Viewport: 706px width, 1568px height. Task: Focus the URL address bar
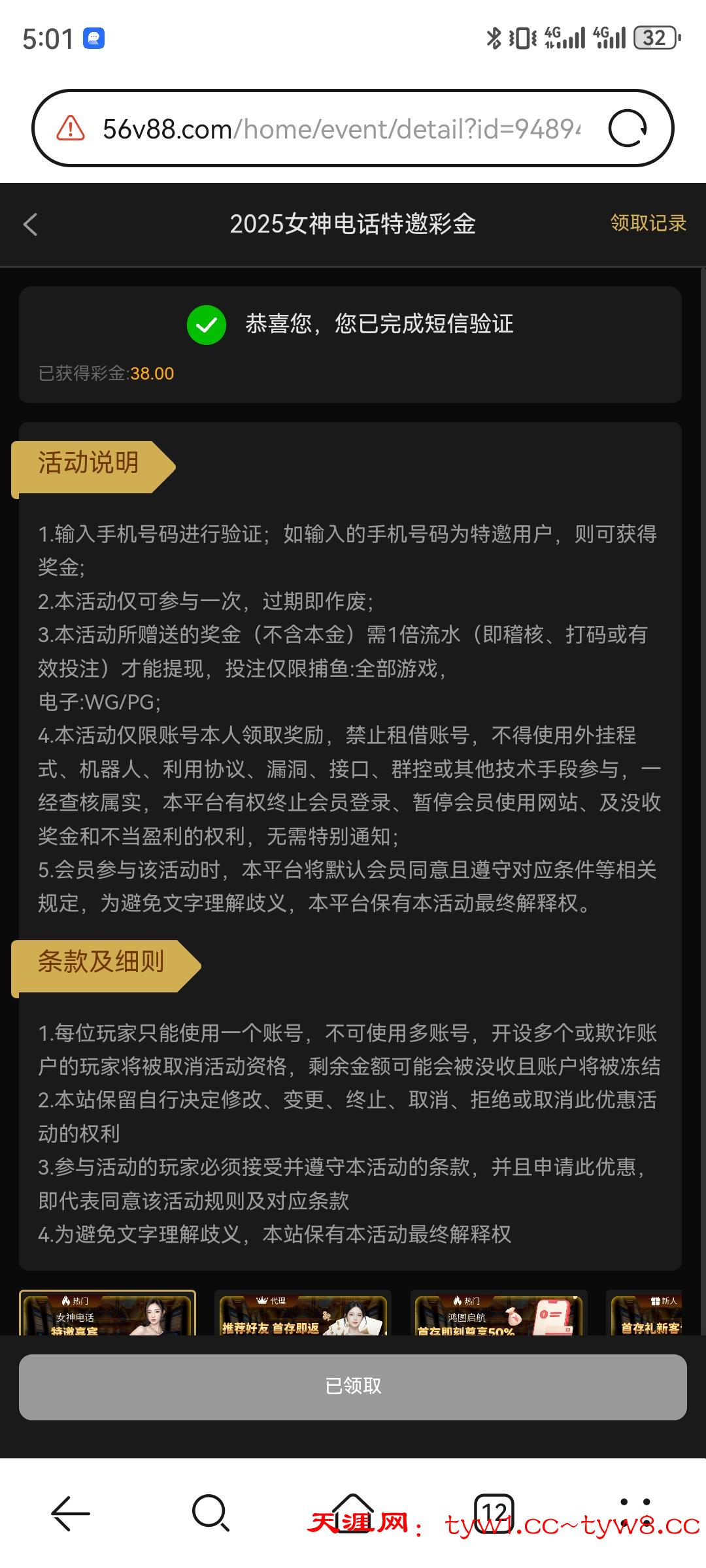click(x=340, y=129)
